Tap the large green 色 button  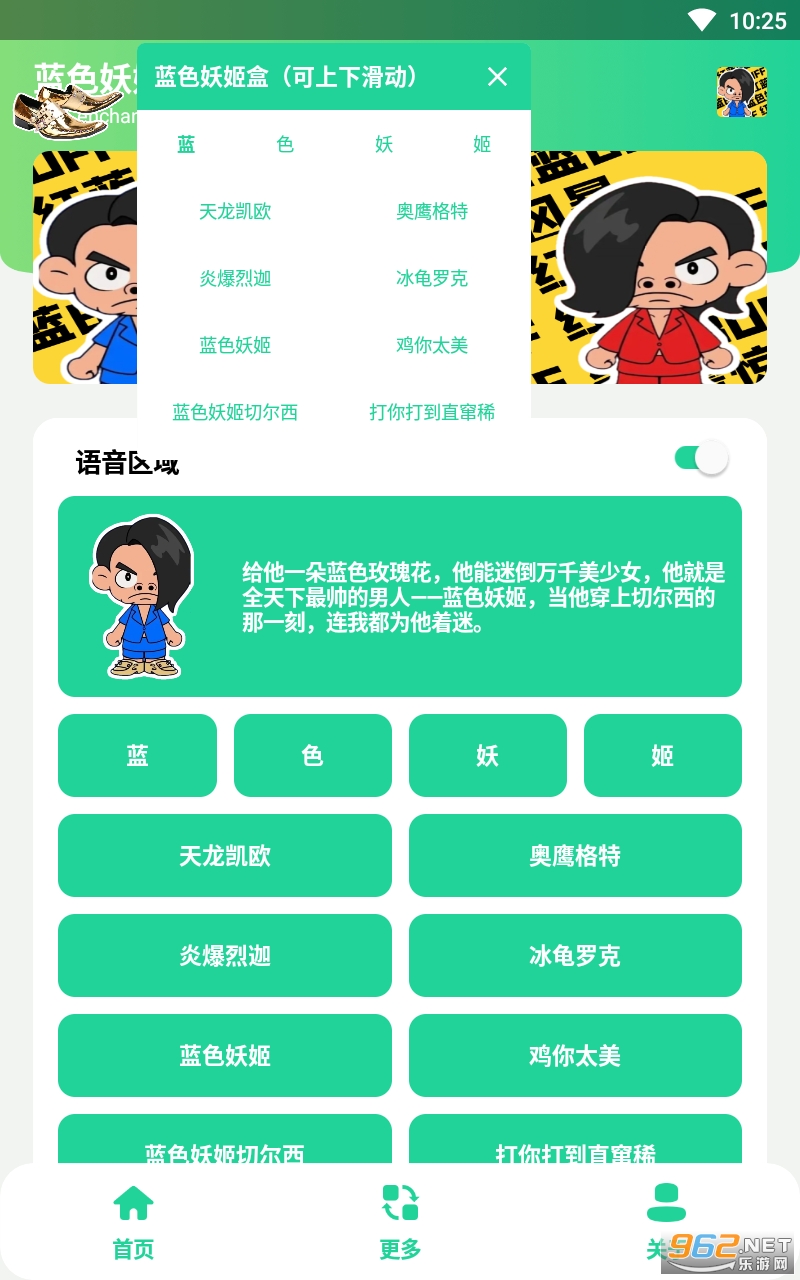pos(313,755)
